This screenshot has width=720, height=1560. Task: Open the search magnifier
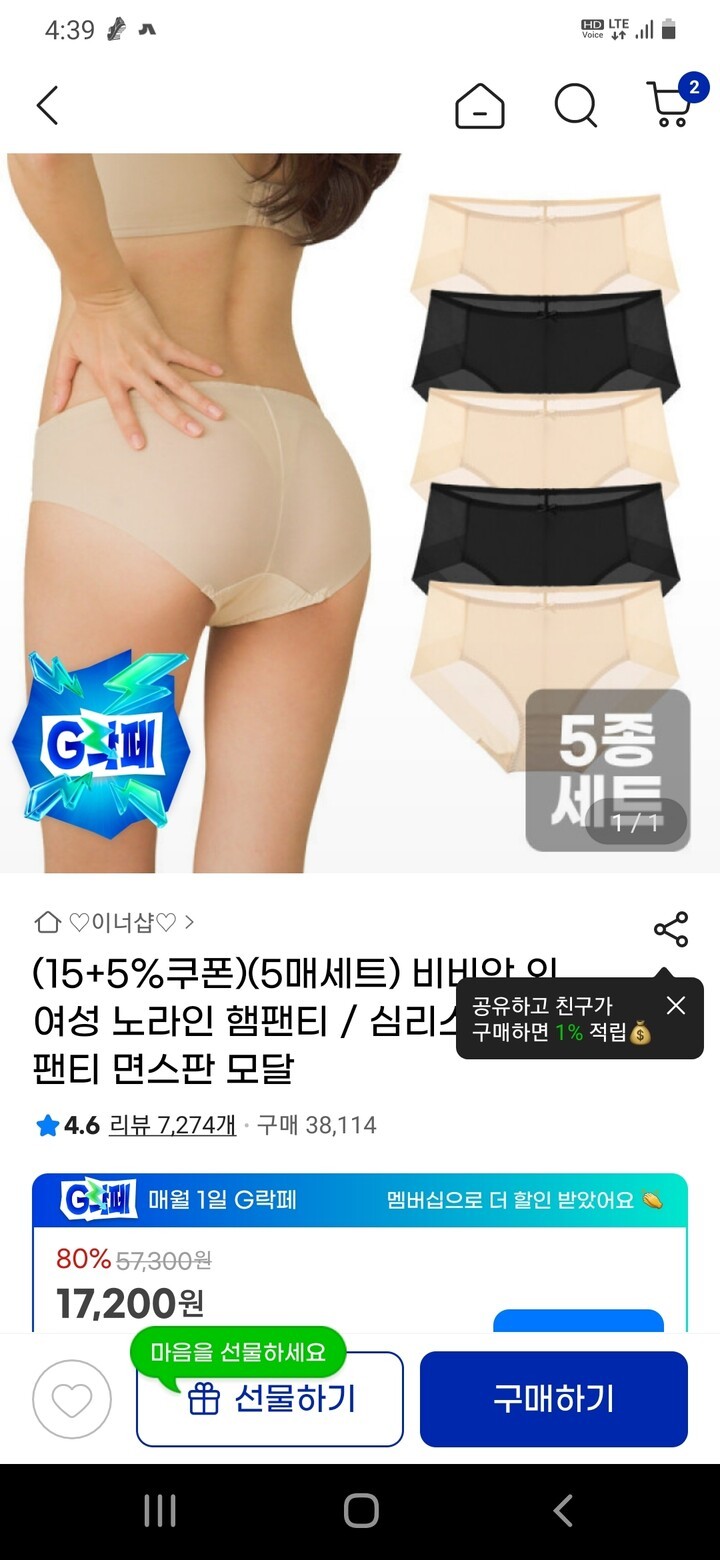(x=576, y=106)
